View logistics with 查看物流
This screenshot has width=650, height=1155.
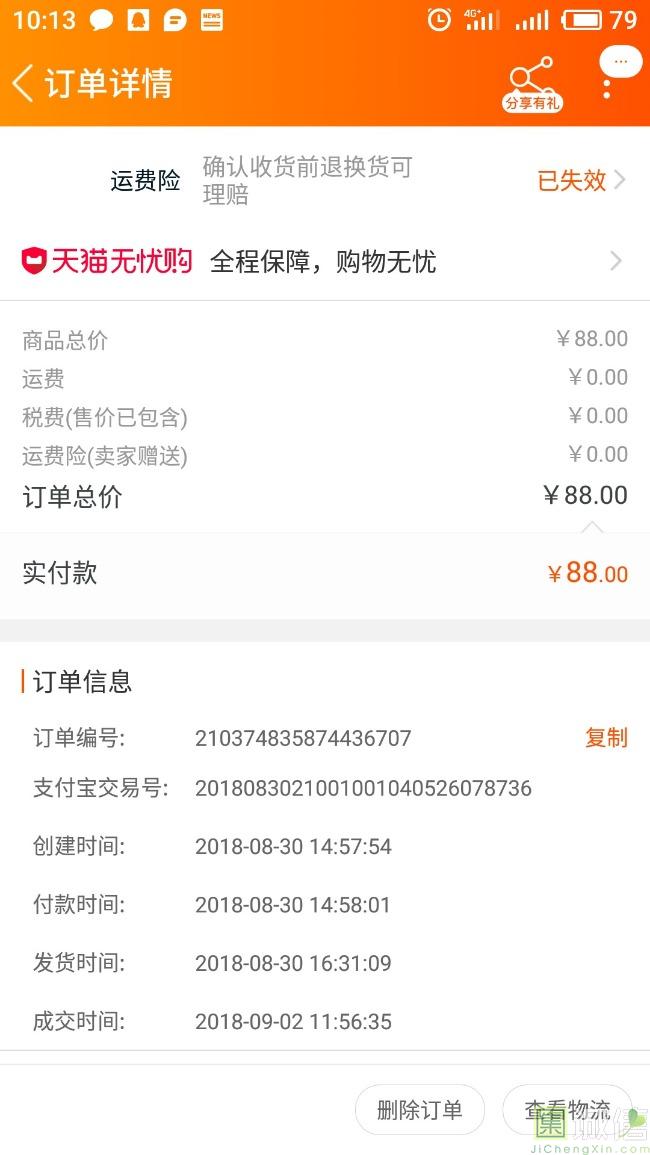point(567,1110)
